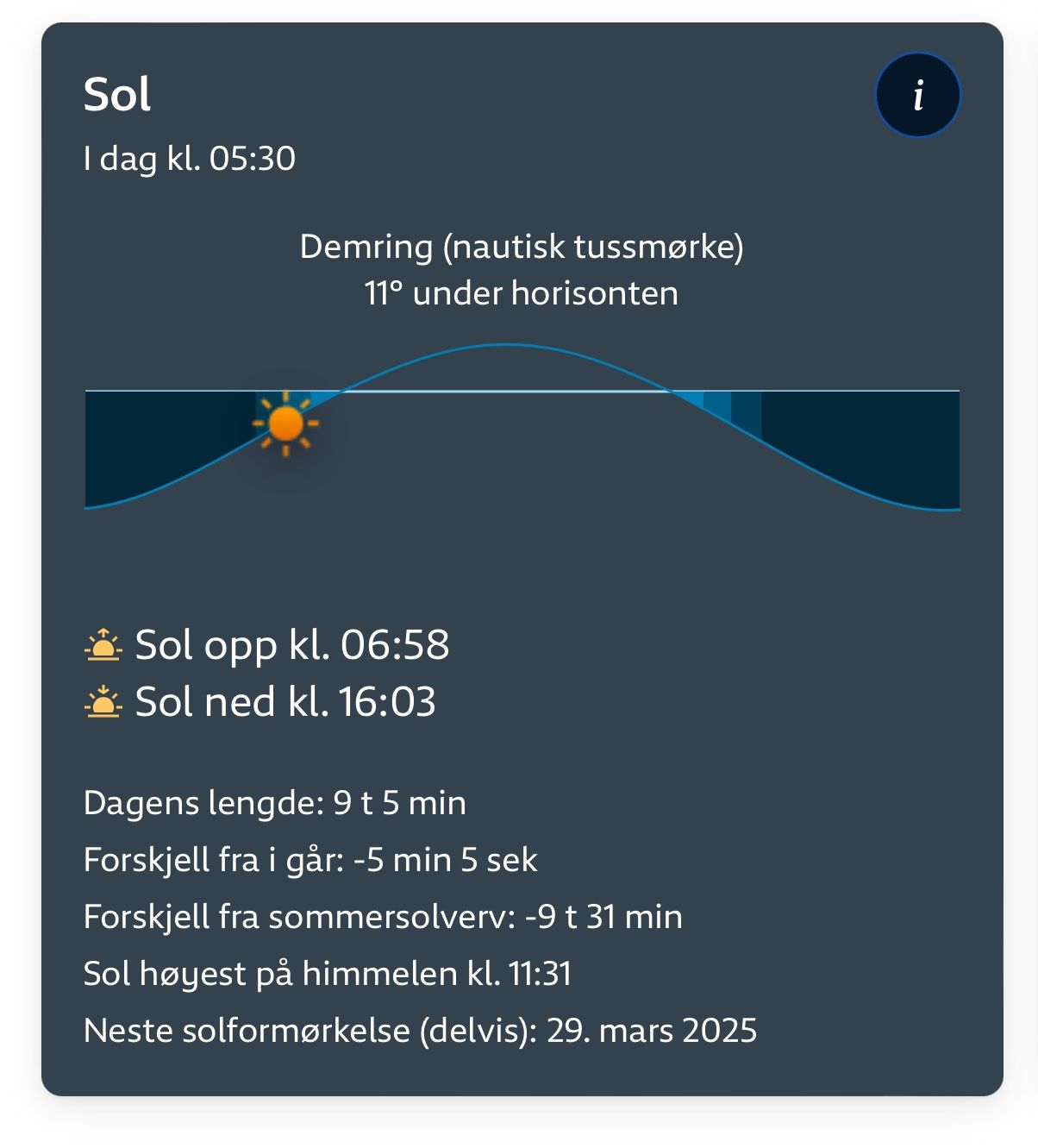
Task: Open the info button on the Sol card
Action: tap(918, 95)
